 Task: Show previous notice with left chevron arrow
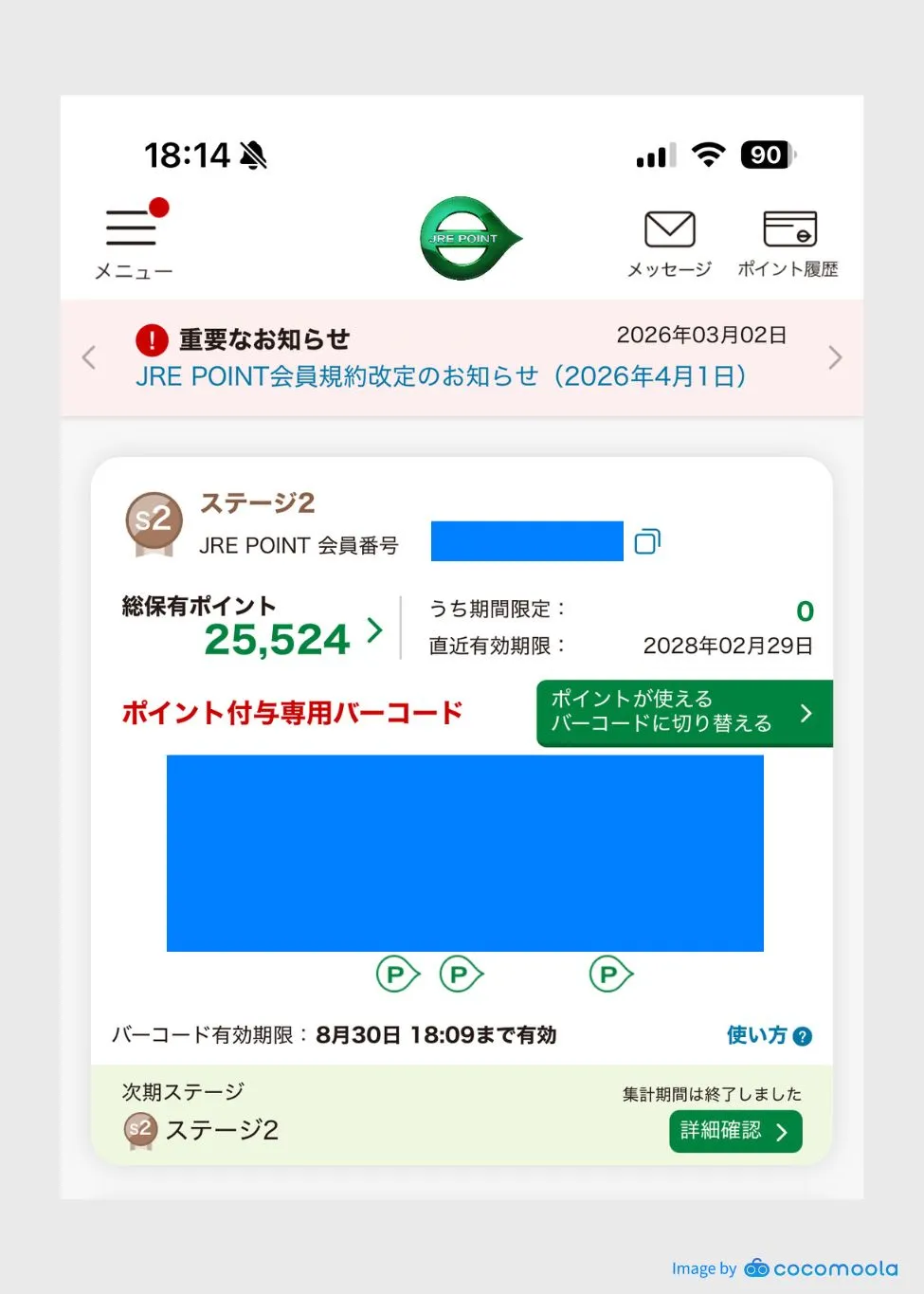[x=88, y=357]
